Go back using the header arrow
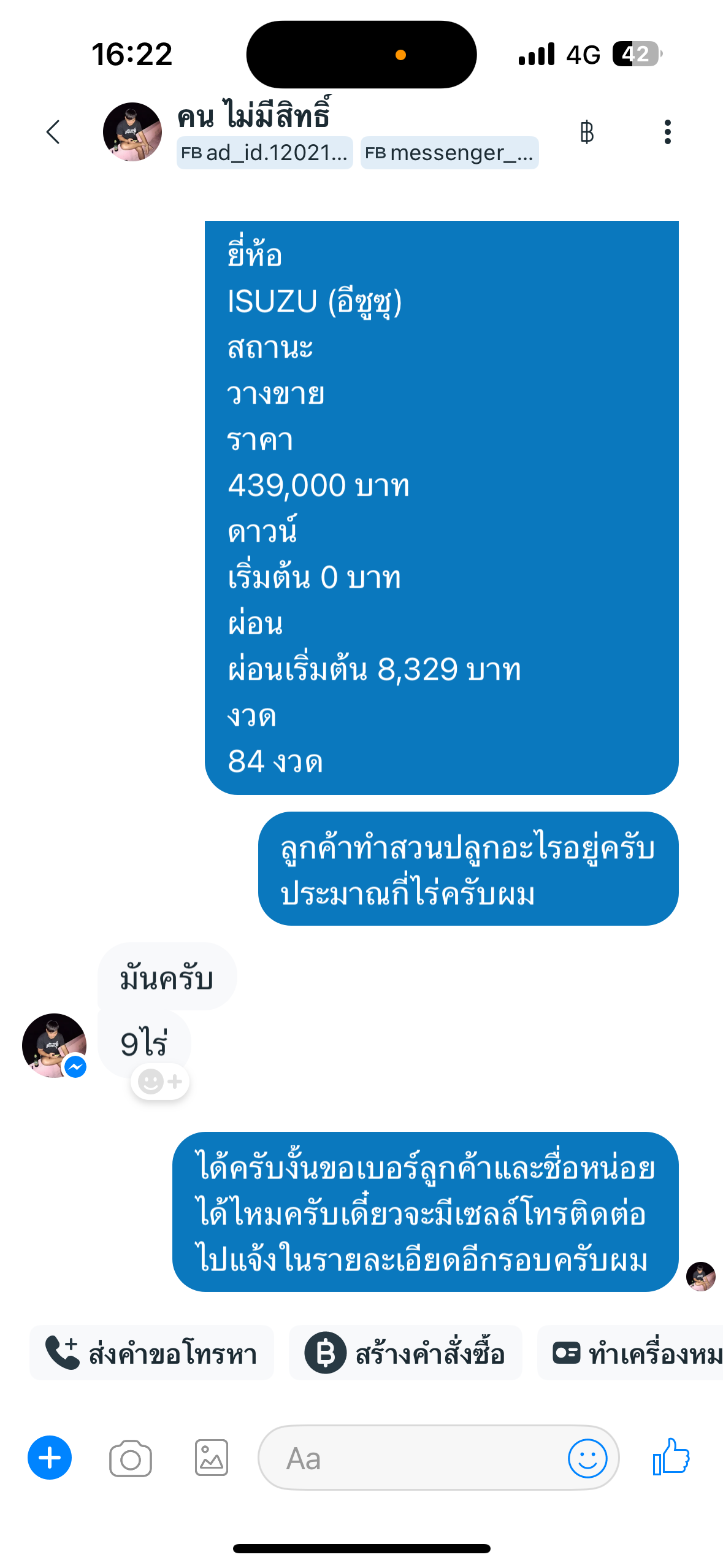 tap(53, 132)
